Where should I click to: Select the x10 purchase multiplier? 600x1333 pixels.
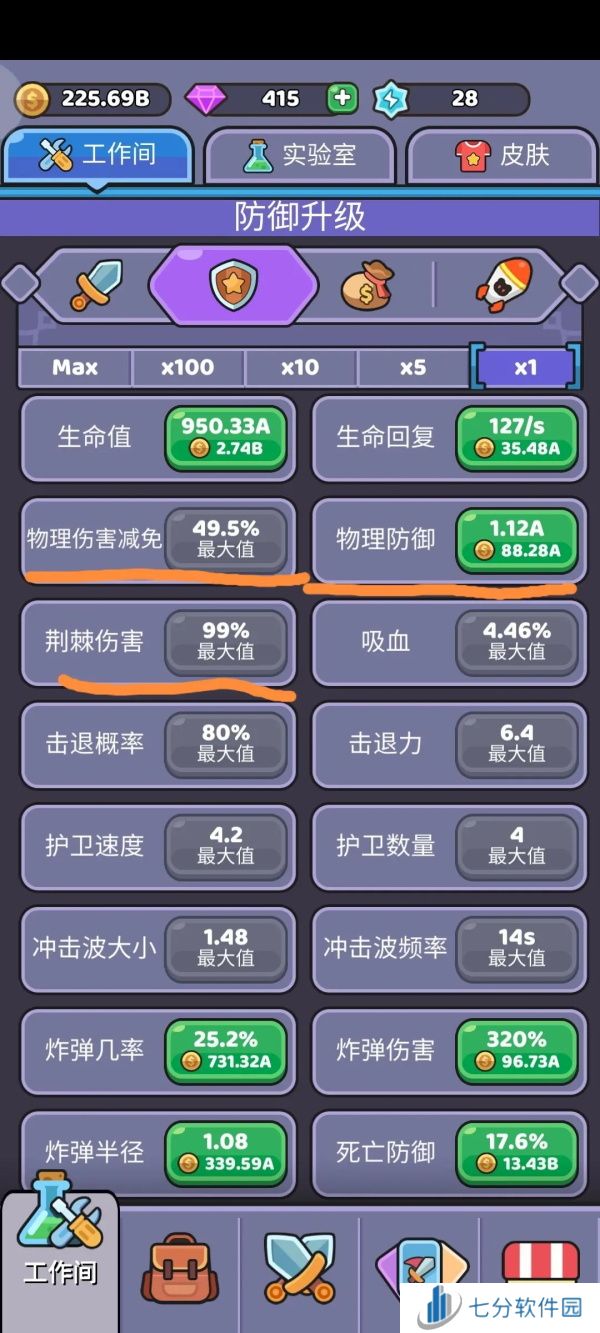(300, 367)
